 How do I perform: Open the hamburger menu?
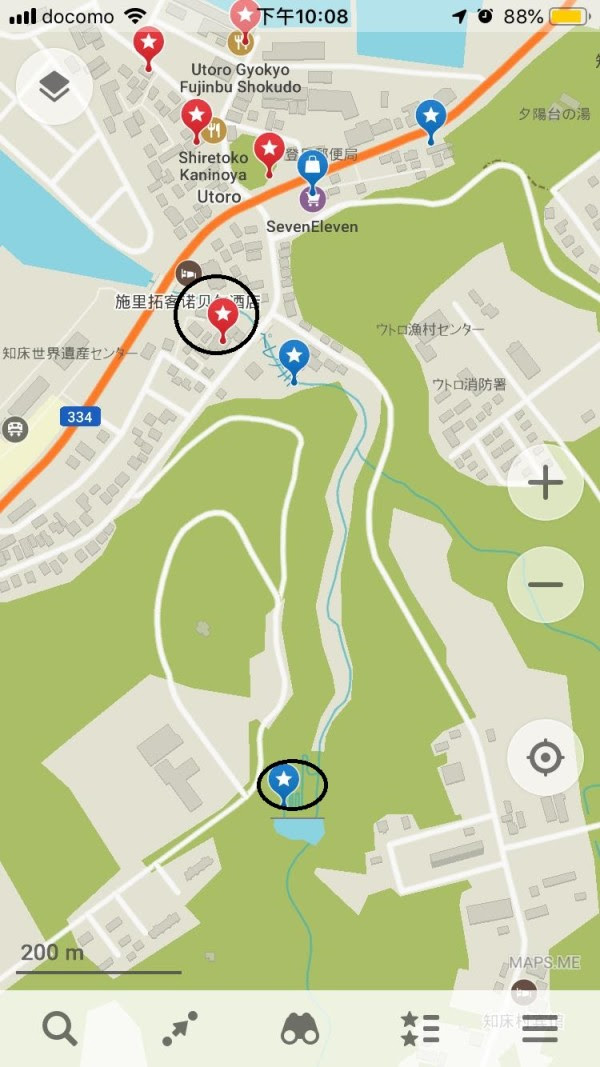(540, 1027)
